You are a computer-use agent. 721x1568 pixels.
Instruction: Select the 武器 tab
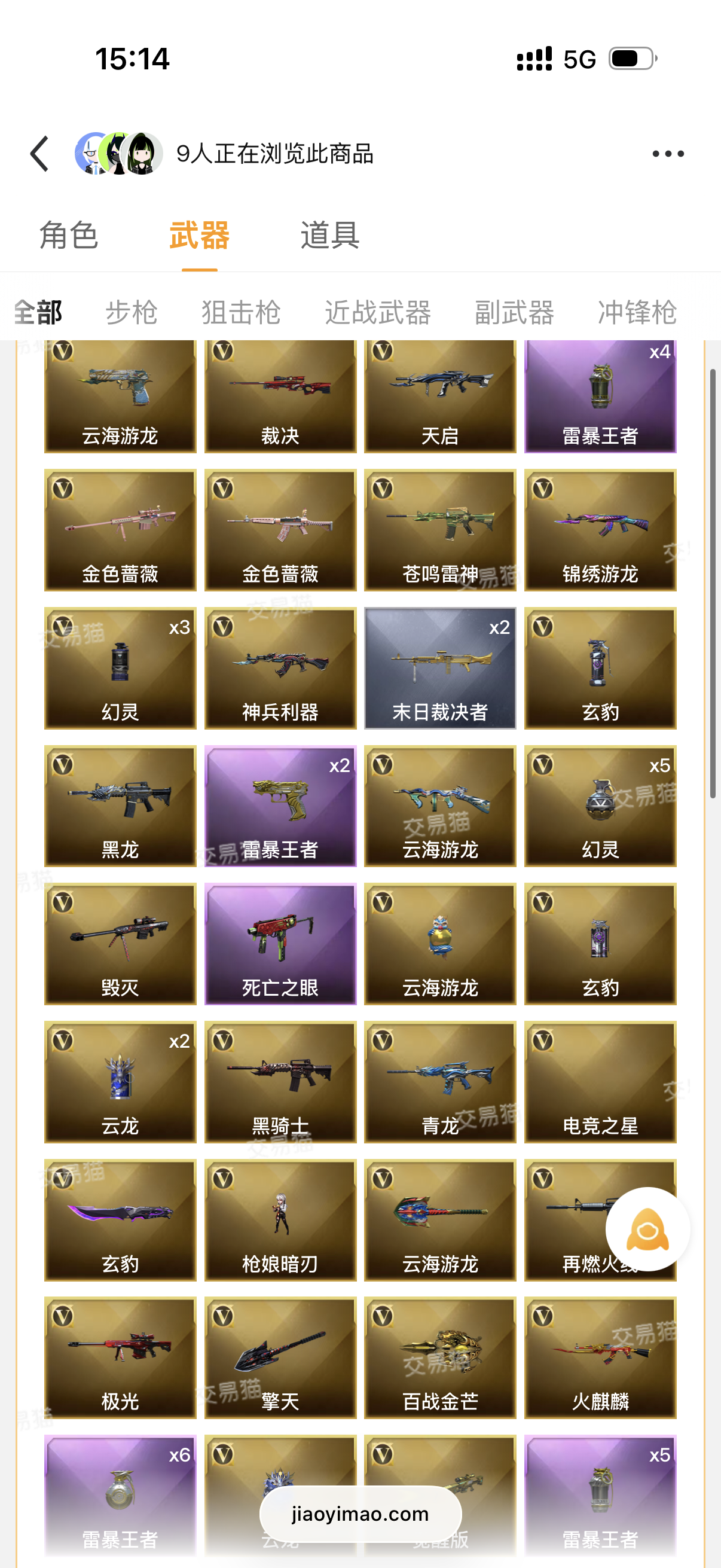[x=199, y=236]
